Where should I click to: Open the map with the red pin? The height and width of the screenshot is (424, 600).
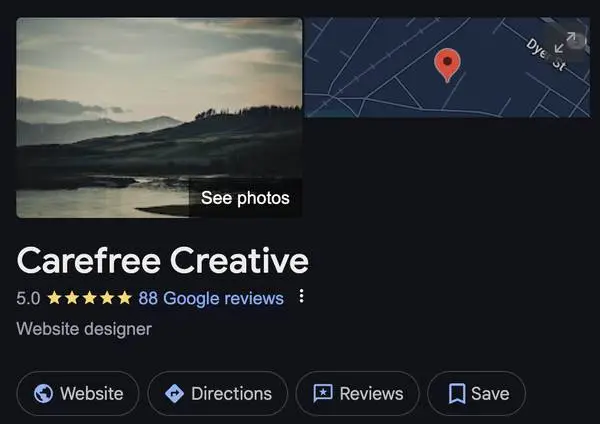pos(447,67)
